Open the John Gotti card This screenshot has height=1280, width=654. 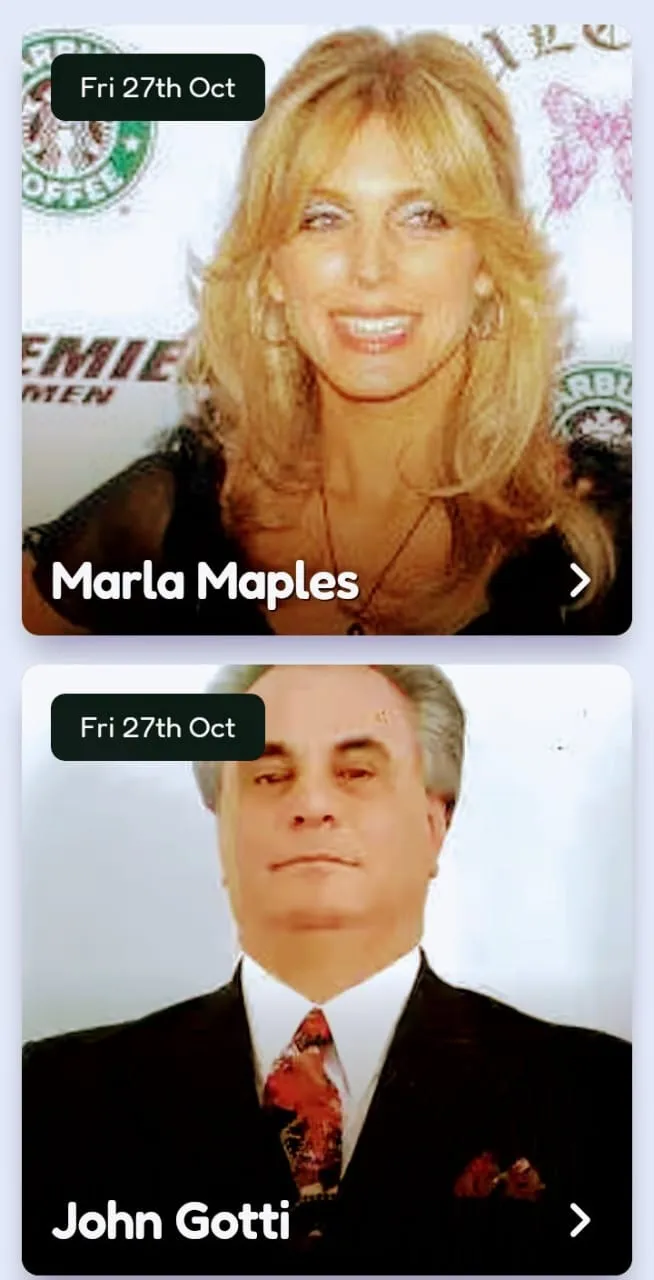point(326,970)
